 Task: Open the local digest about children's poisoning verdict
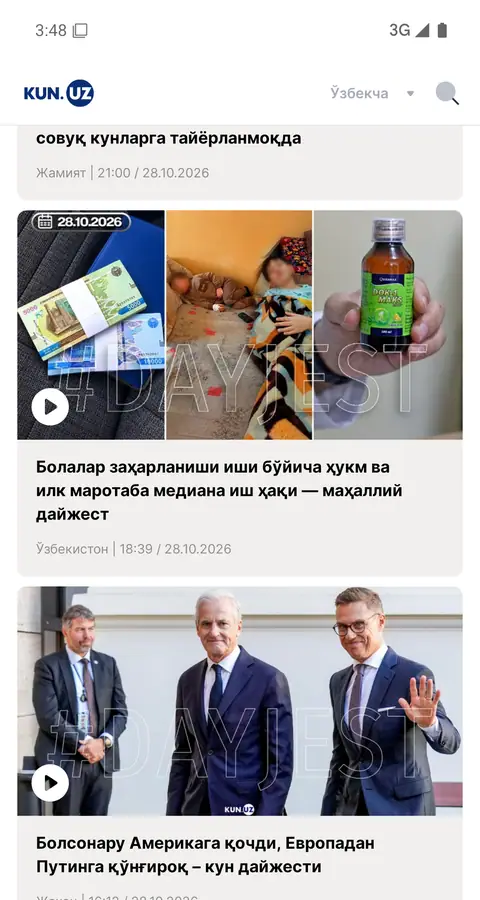[x=219, y=491]
